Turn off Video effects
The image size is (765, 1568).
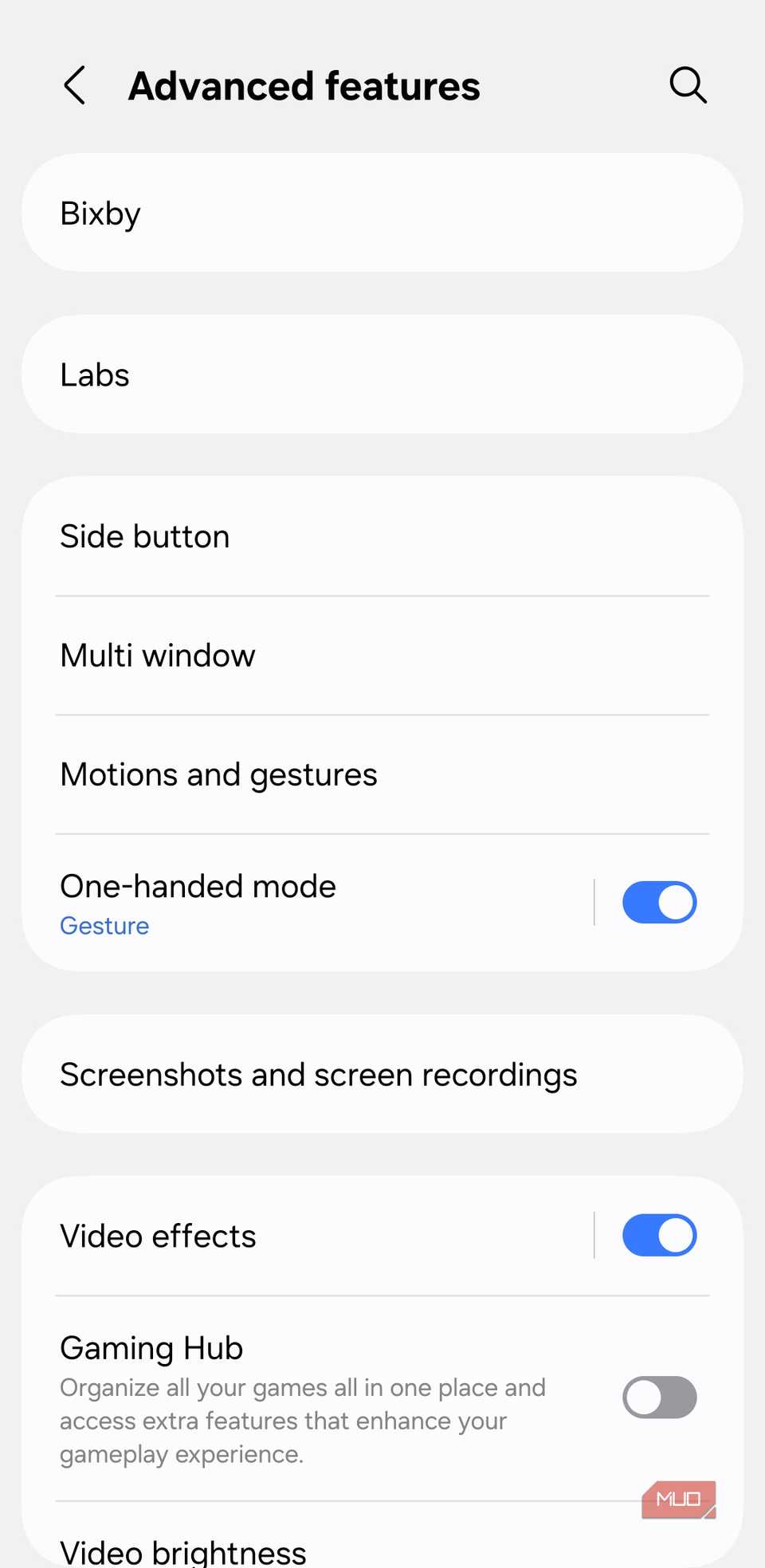pyautogui.click(x=659, y=1236)
